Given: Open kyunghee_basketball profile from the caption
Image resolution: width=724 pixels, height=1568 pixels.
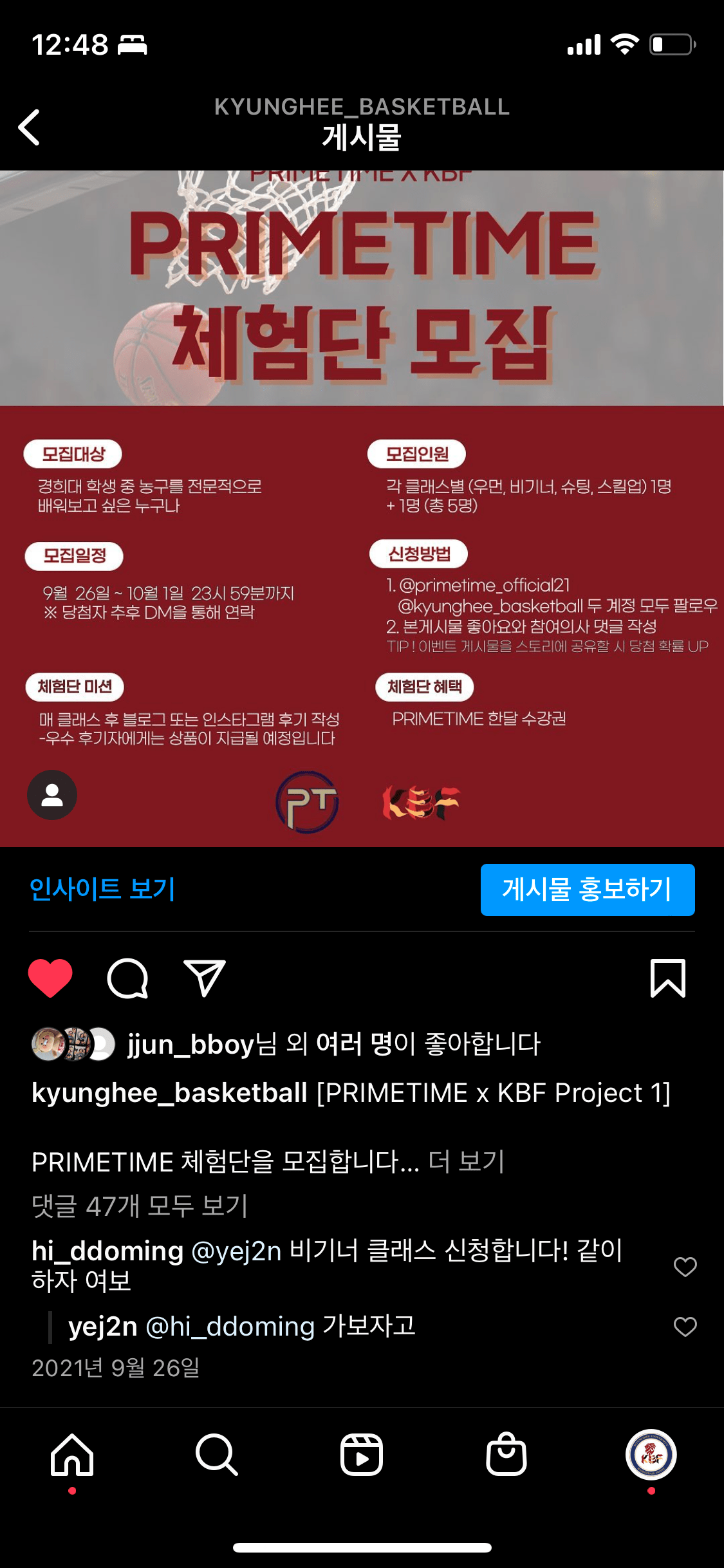Looking at the screenshot, I should 169,1093.
